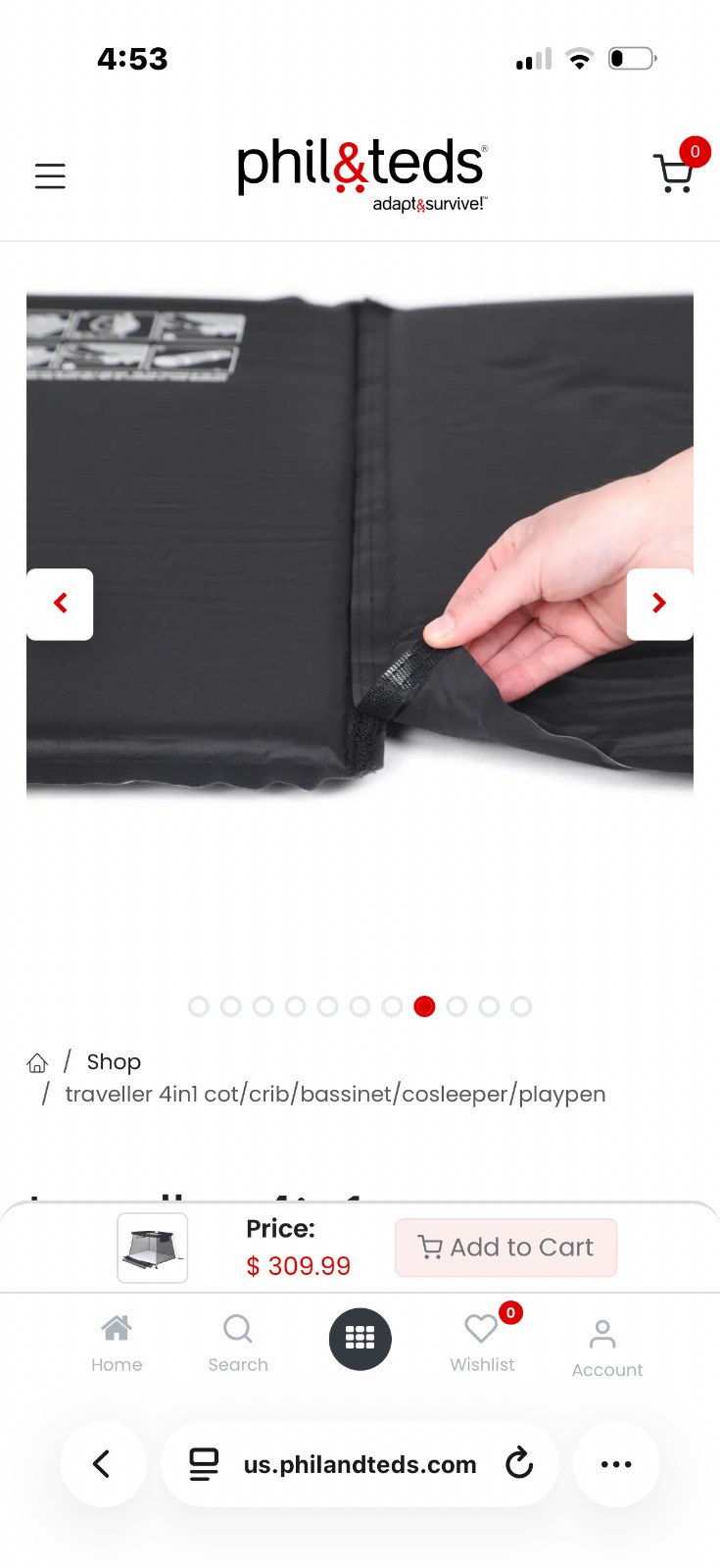720x1568 pixels.
Task: Tap the home icon in breadcrumb
Action: (37, 1062)
